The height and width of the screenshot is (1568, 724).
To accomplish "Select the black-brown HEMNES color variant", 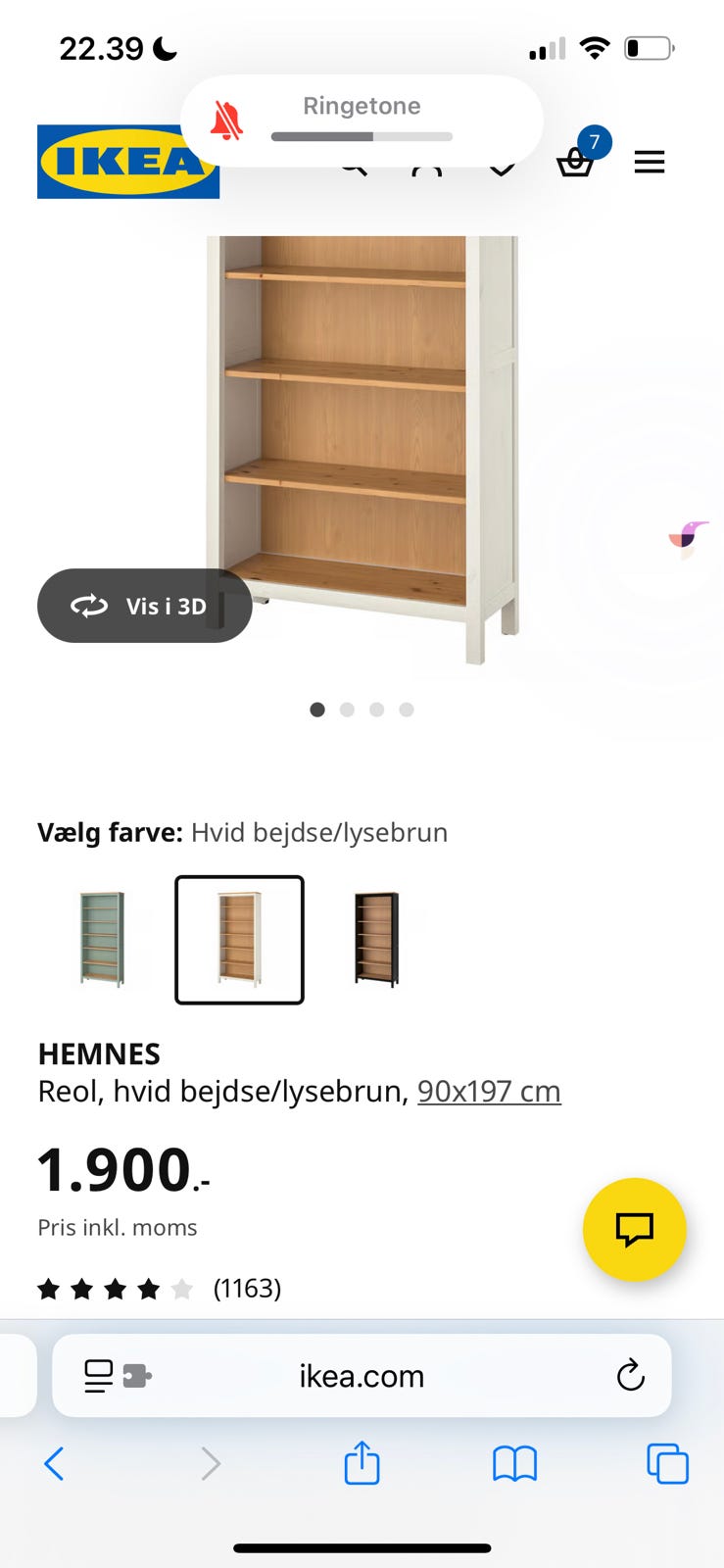I will [376, 938].
